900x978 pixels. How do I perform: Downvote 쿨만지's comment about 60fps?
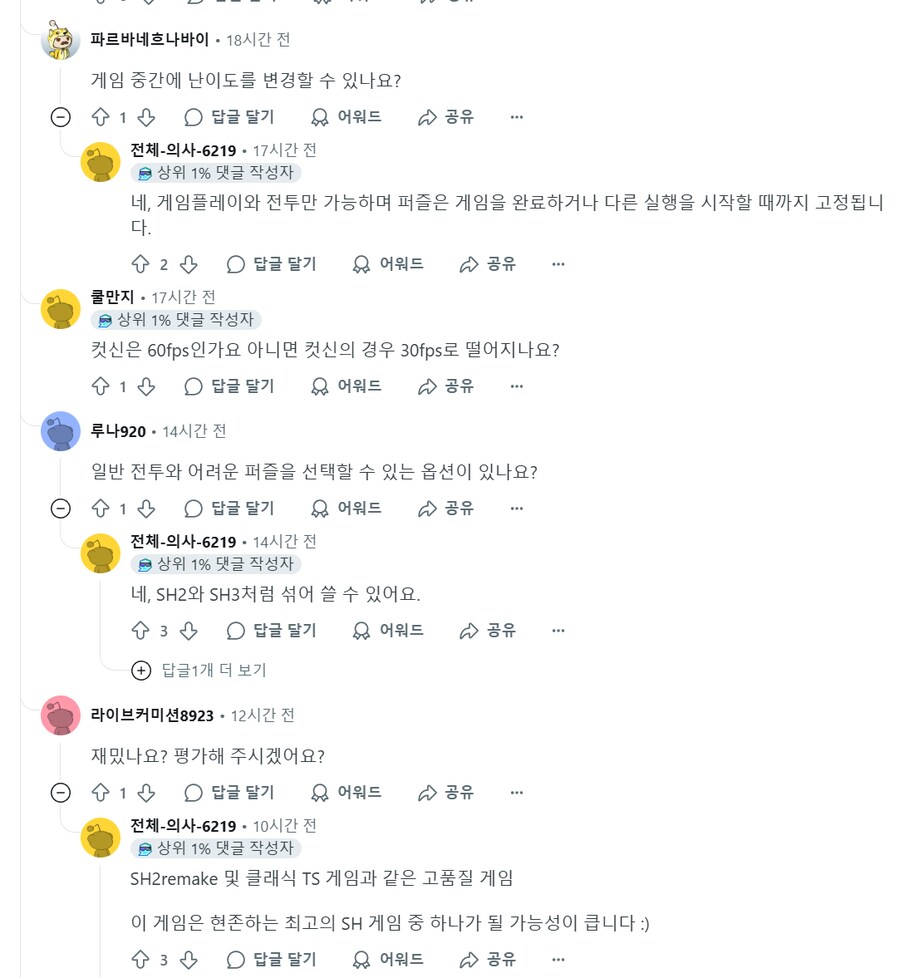point(146,386)
